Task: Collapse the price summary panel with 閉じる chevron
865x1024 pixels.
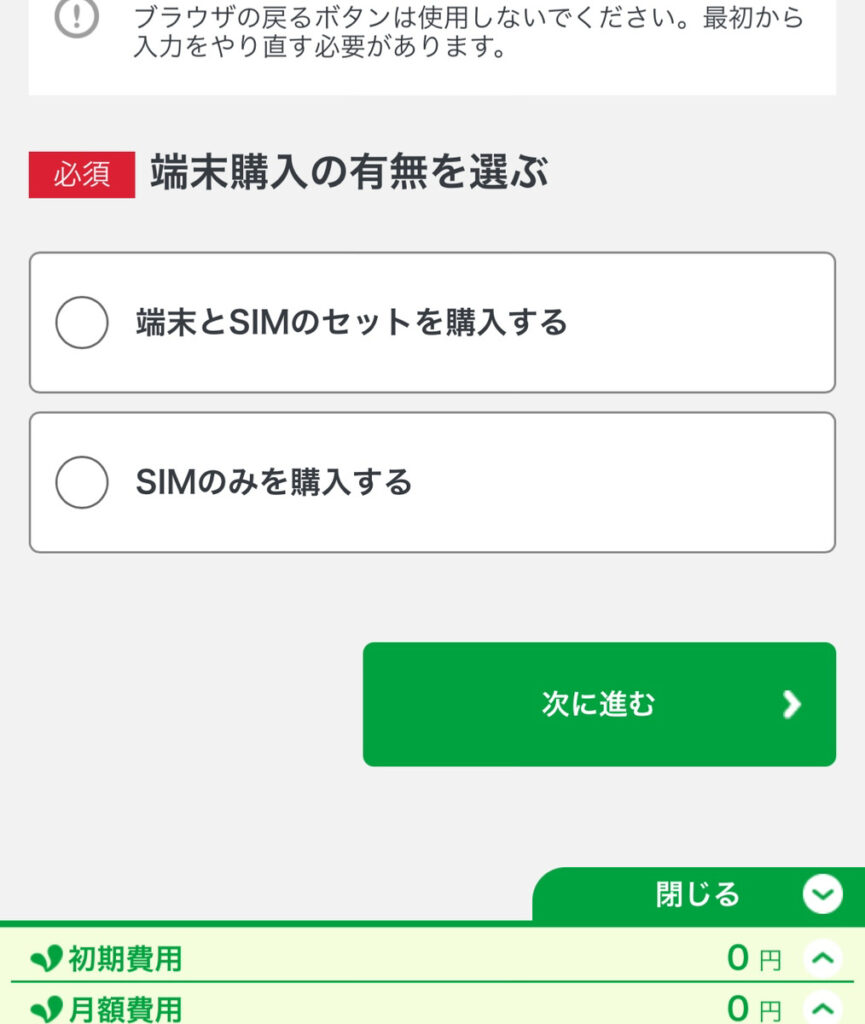Action: point(822,893)
